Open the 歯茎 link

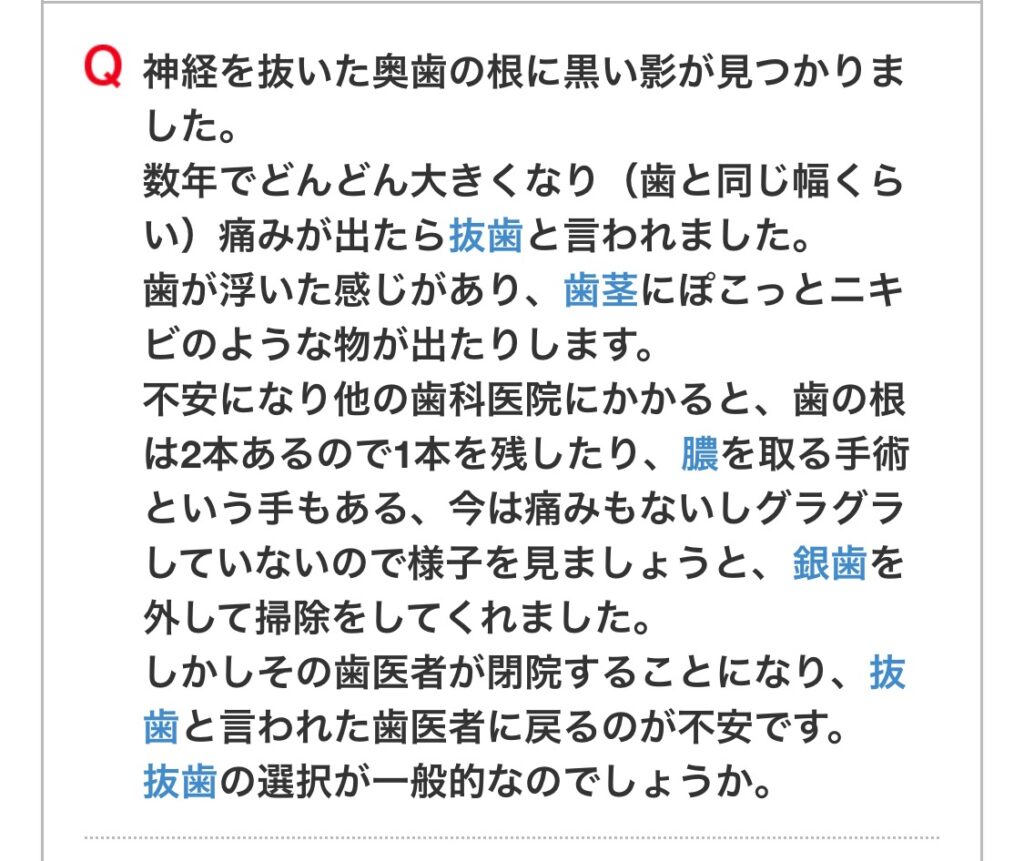coord(600,292)
